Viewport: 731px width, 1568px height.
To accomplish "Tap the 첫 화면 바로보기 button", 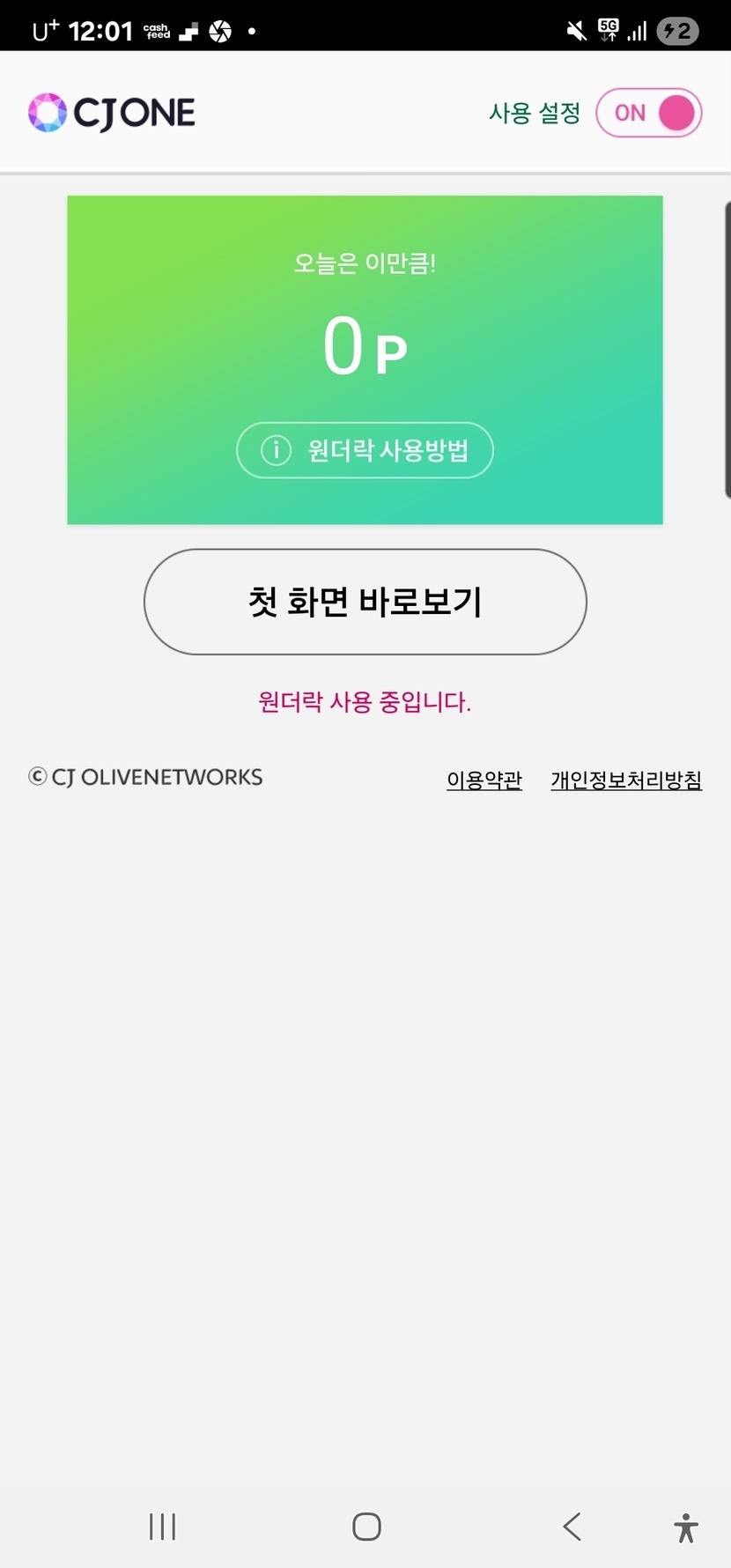I will 365,602.
